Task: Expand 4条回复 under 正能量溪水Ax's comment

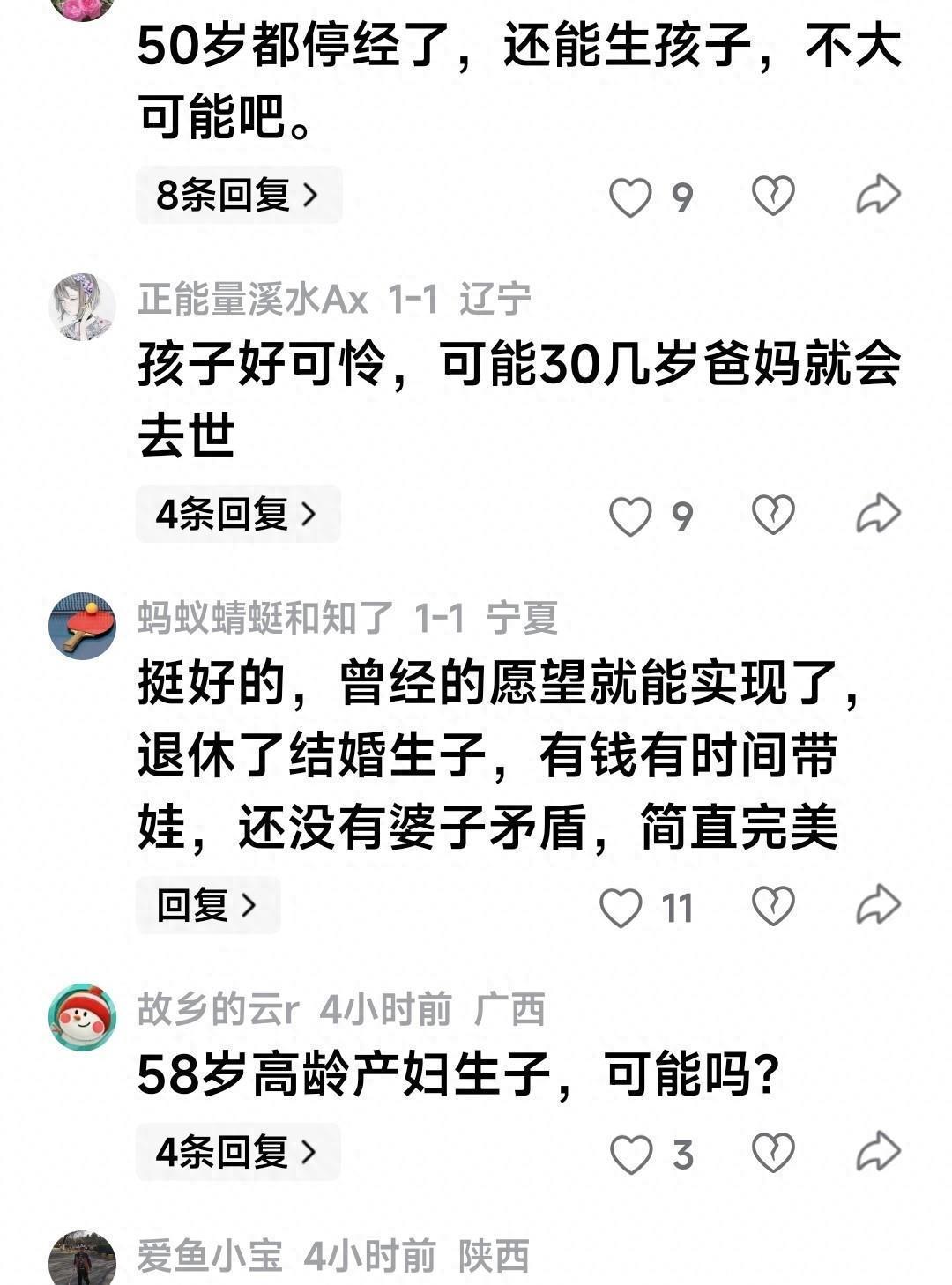Action: tap(238, 514)
